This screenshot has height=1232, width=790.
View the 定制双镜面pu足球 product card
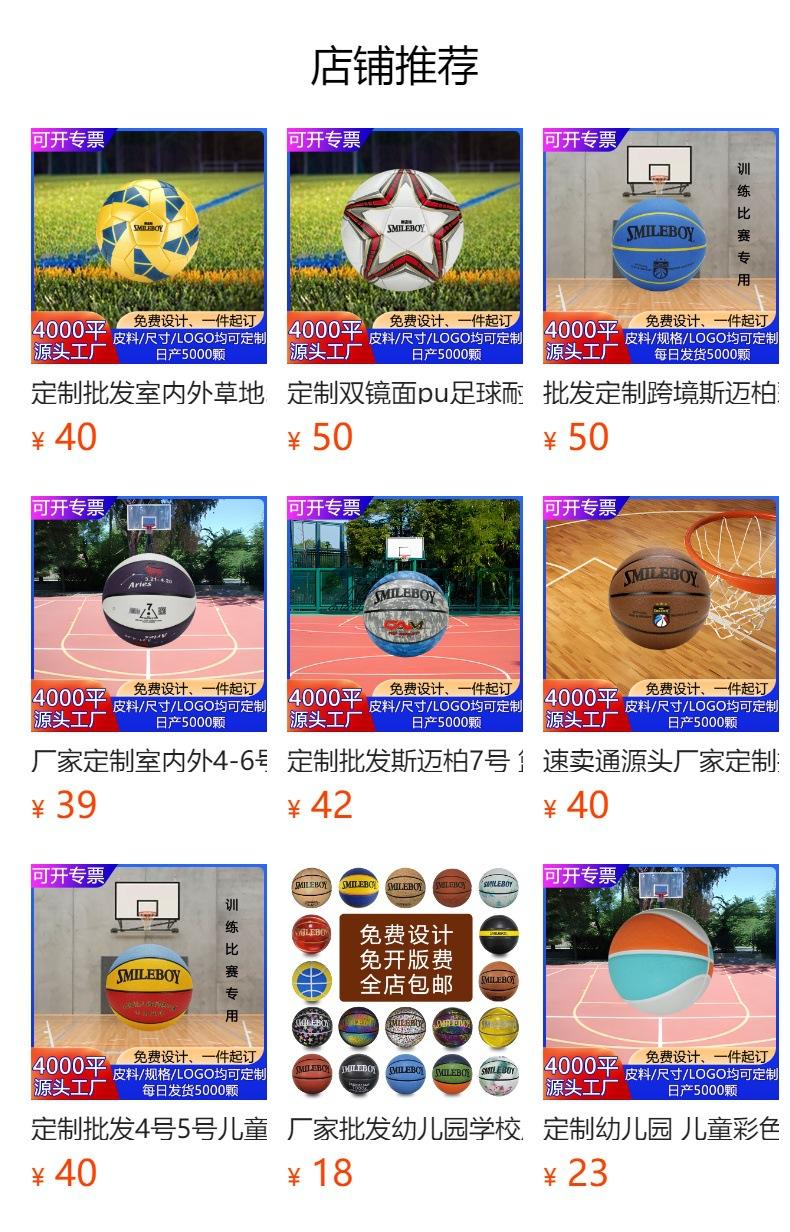tap(405, 246)
